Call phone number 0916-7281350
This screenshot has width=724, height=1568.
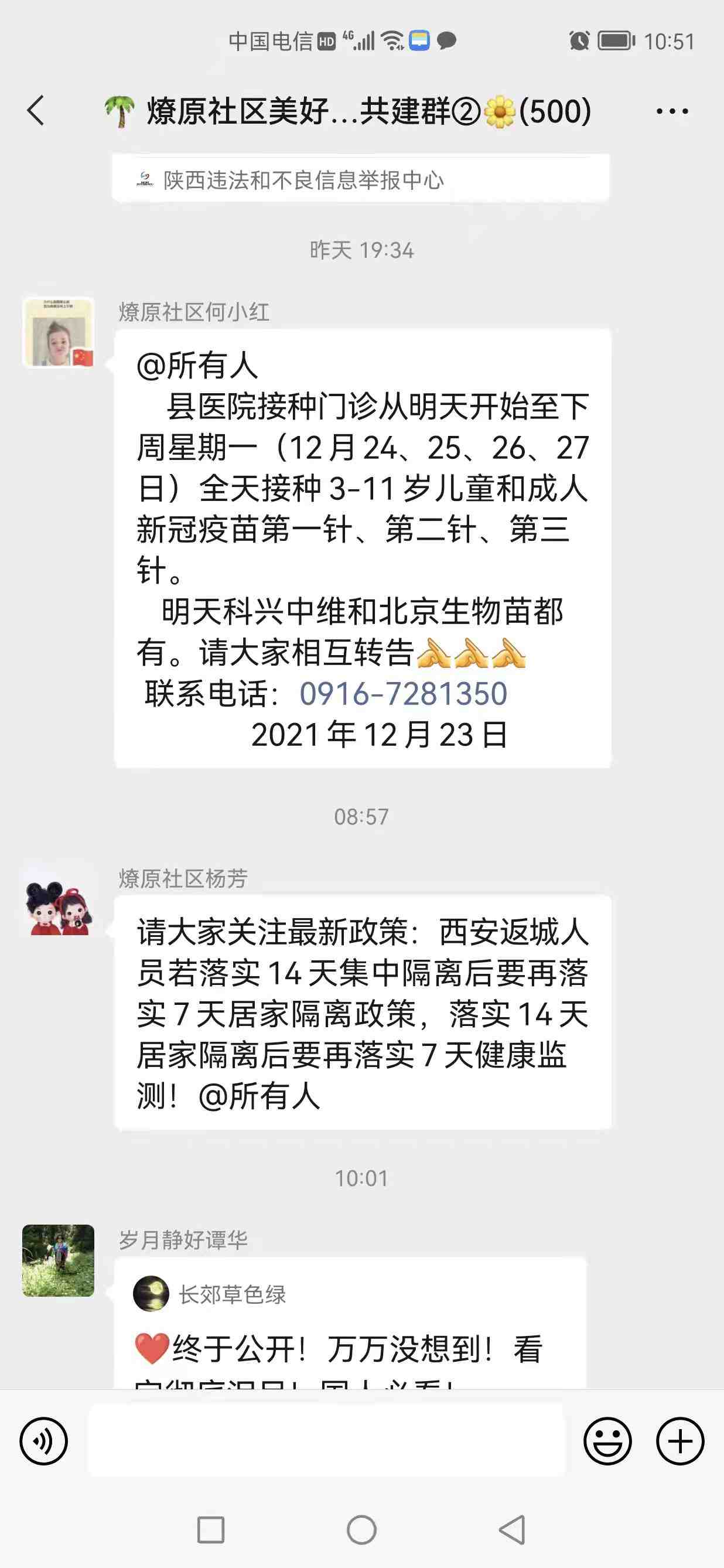(x=403, y=694)
